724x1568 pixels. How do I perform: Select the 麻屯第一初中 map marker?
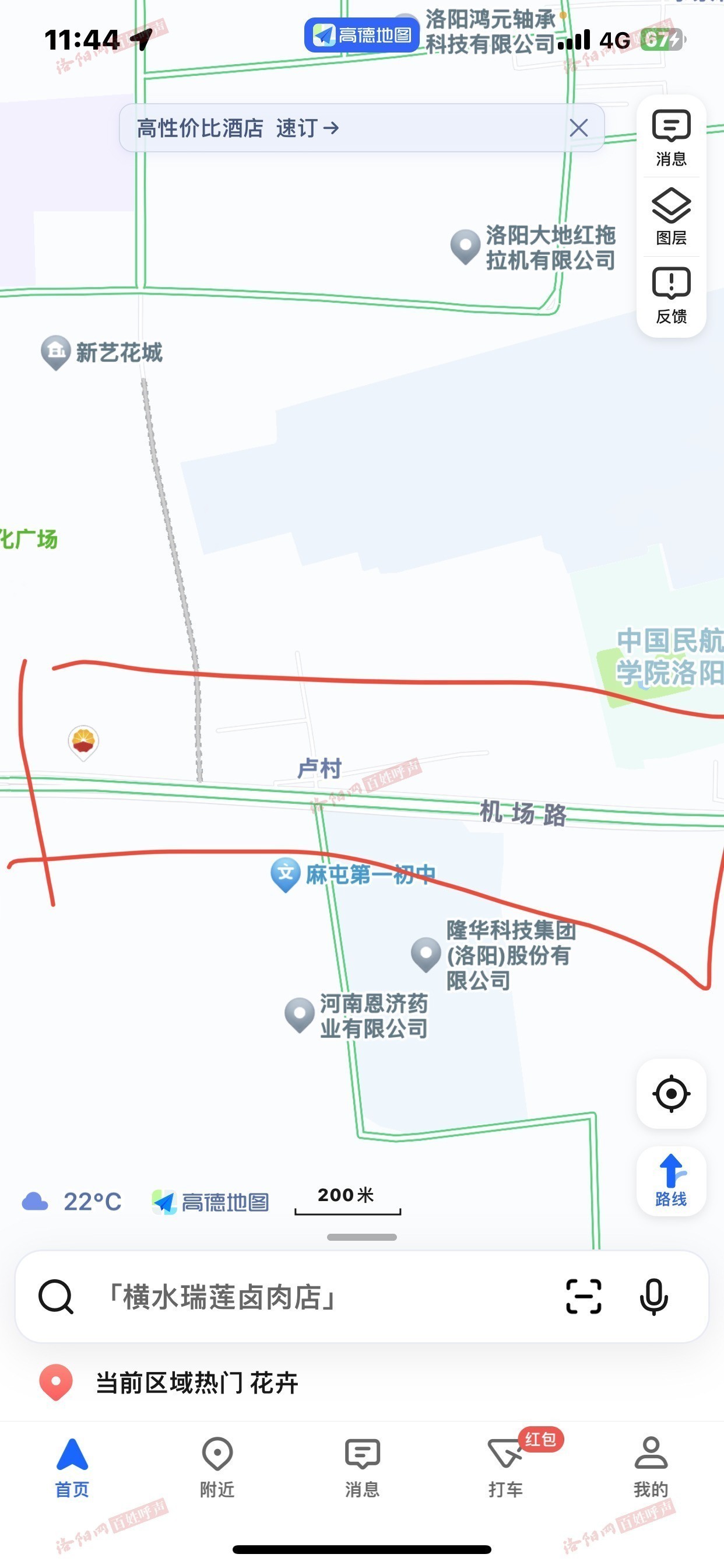[x=285, y=874]
